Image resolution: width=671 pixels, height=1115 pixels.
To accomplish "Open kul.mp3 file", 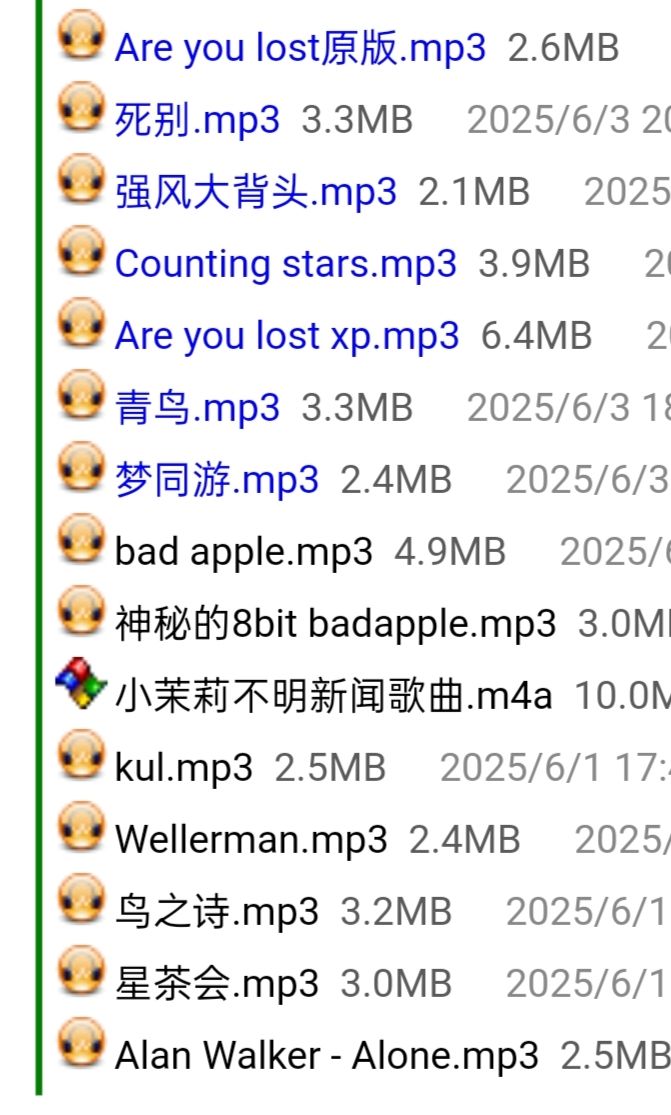I will pyautogui.click(x=184, y=768).
